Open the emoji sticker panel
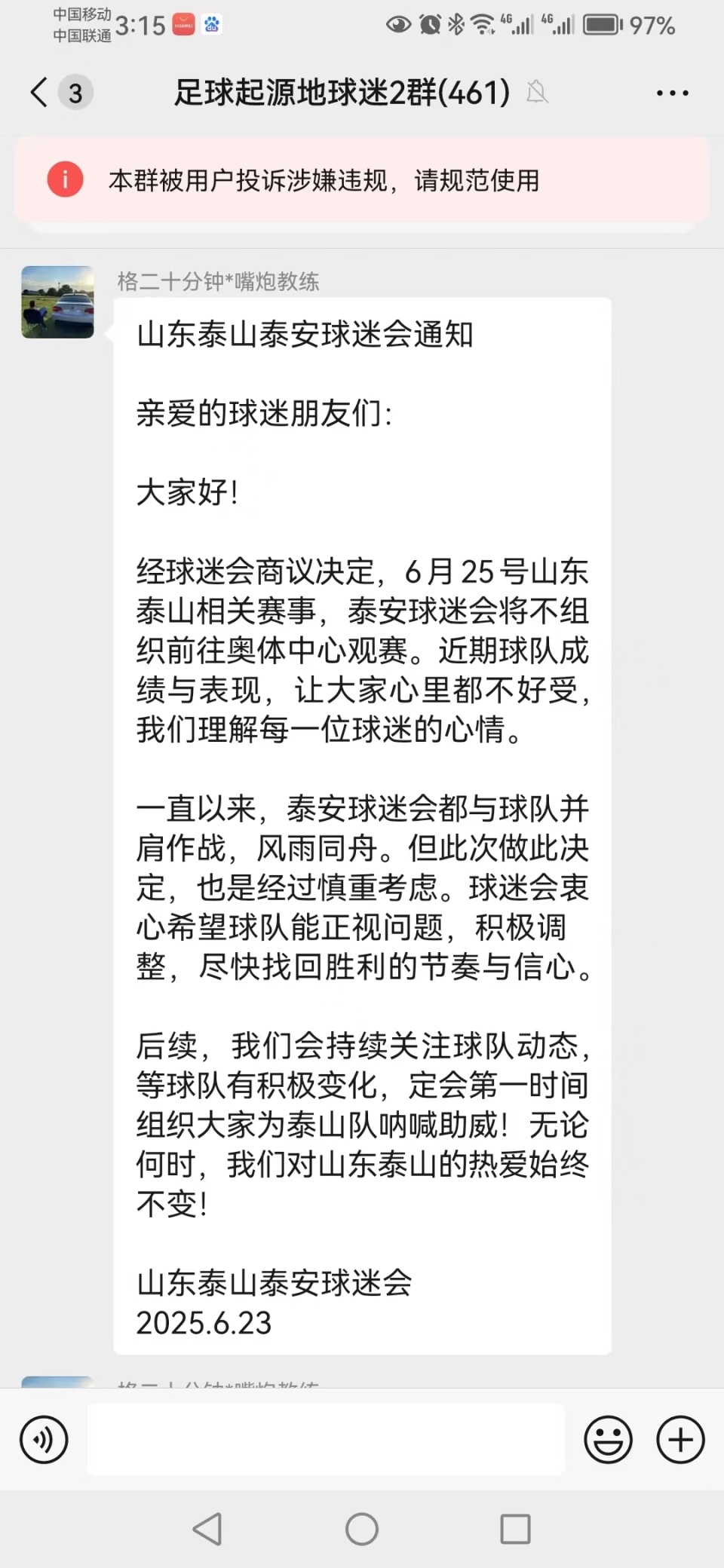The image size is (724, 1568). click(x=608, y=1440)
